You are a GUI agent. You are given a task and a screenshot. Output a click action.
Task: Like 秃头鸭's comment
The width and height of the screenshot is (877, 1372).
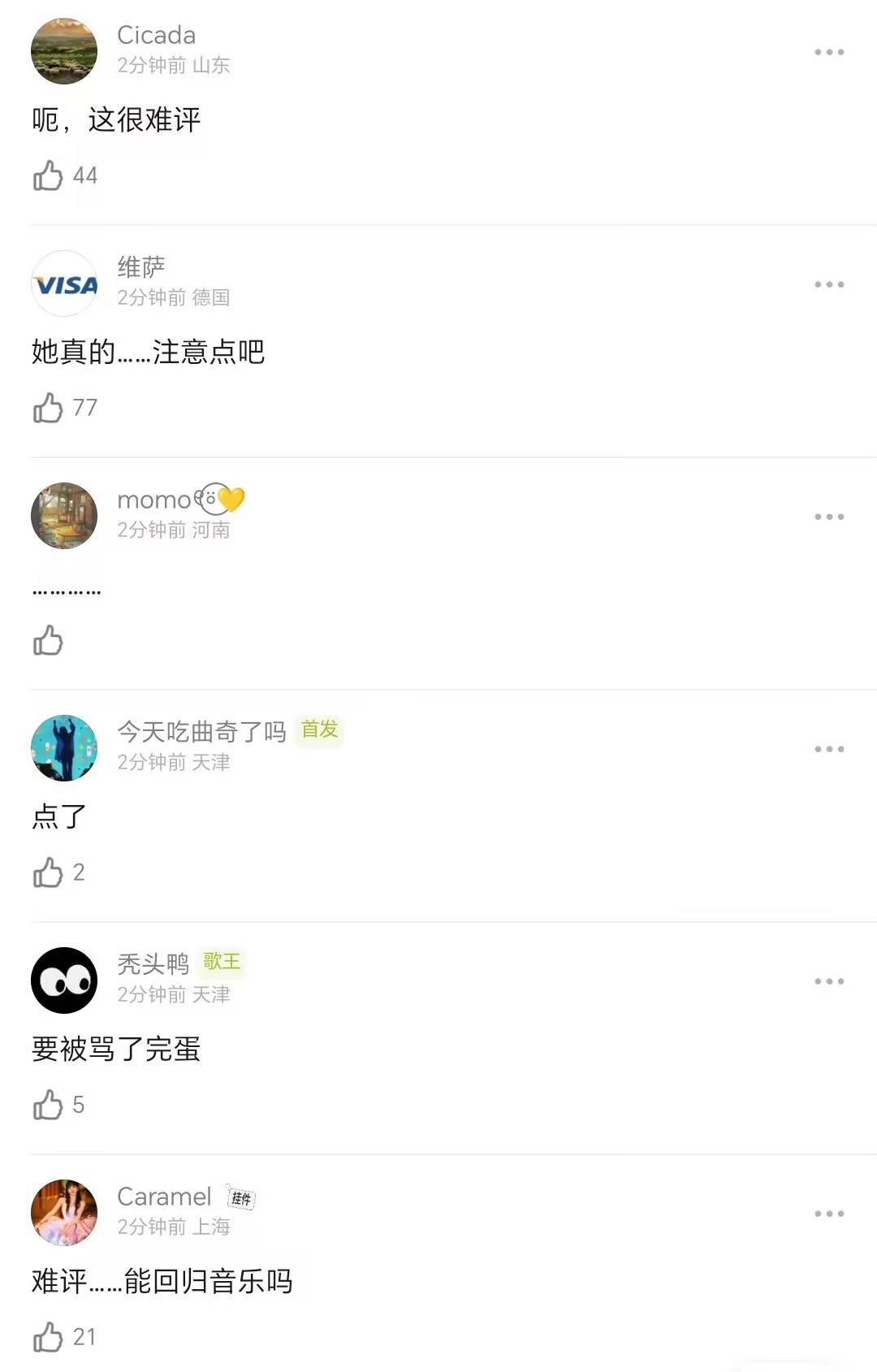point(48,1105)
